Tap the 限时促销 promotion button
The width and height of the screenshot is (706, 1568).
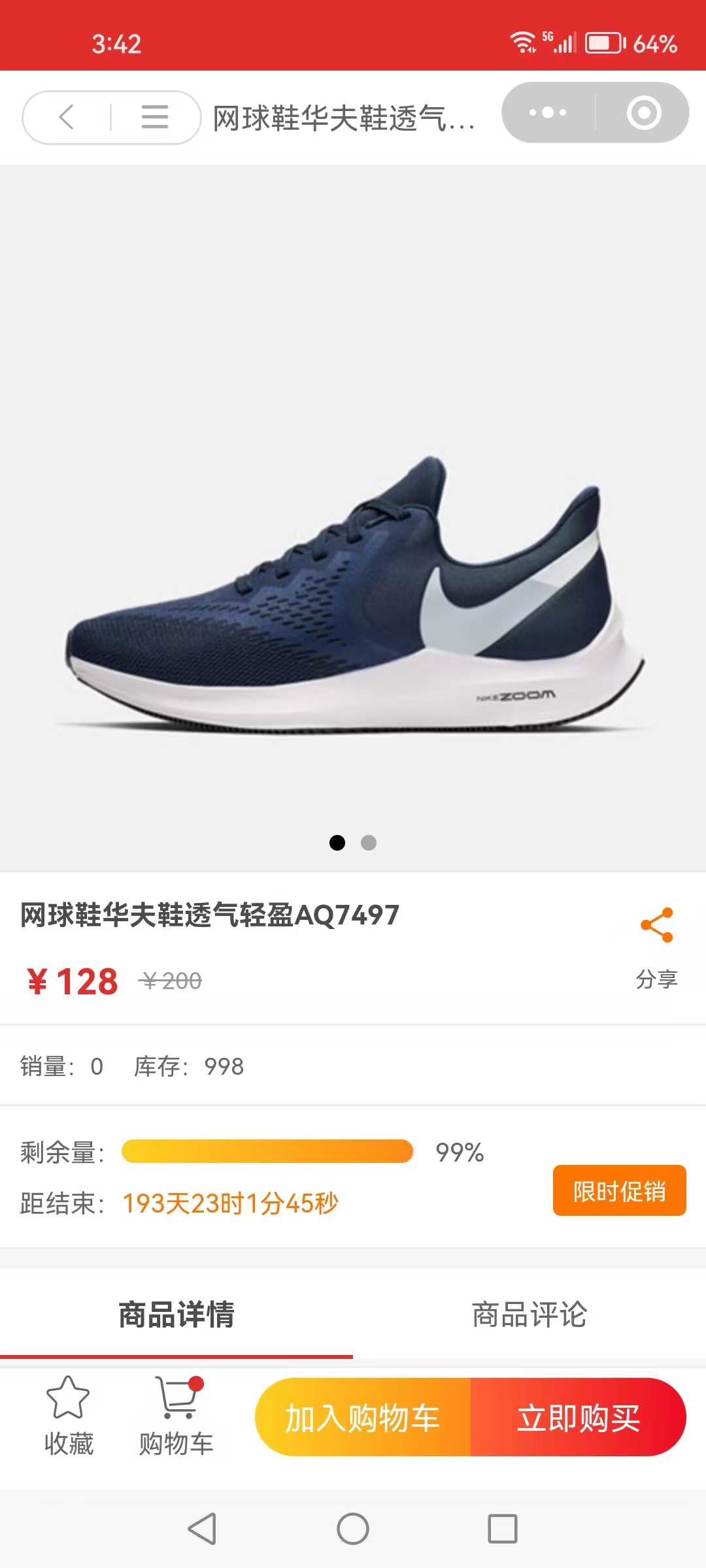point(619,1190)
